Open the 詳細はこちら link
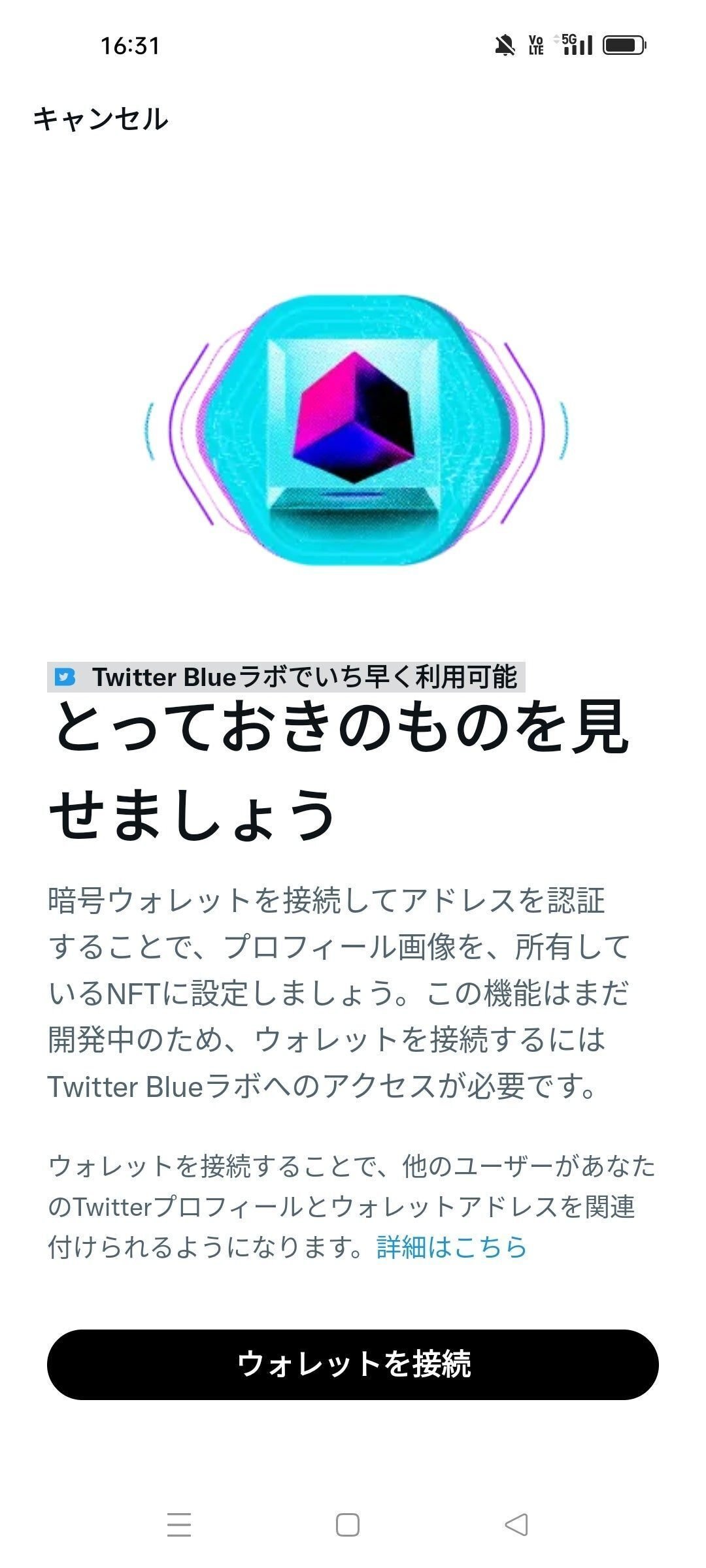The height and width of the screenshot is (1568, 706). (x=452, y=1247)
